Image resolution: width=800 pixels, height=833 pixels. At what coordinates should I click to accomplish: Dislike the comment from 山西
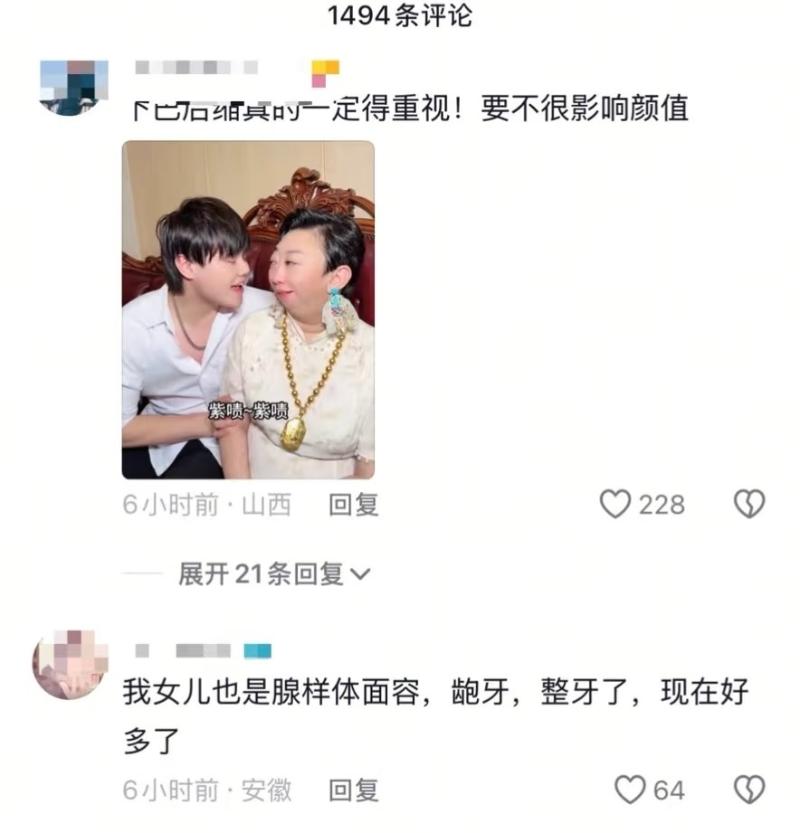point(749,504)
